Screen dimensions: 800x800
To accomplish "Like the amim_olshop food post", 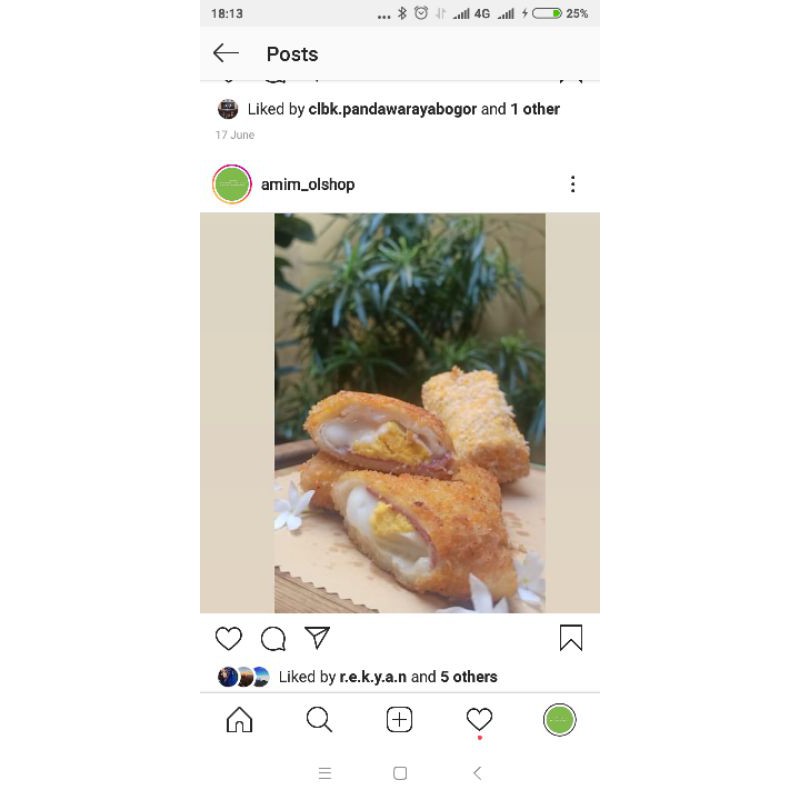I will point(228,638).
